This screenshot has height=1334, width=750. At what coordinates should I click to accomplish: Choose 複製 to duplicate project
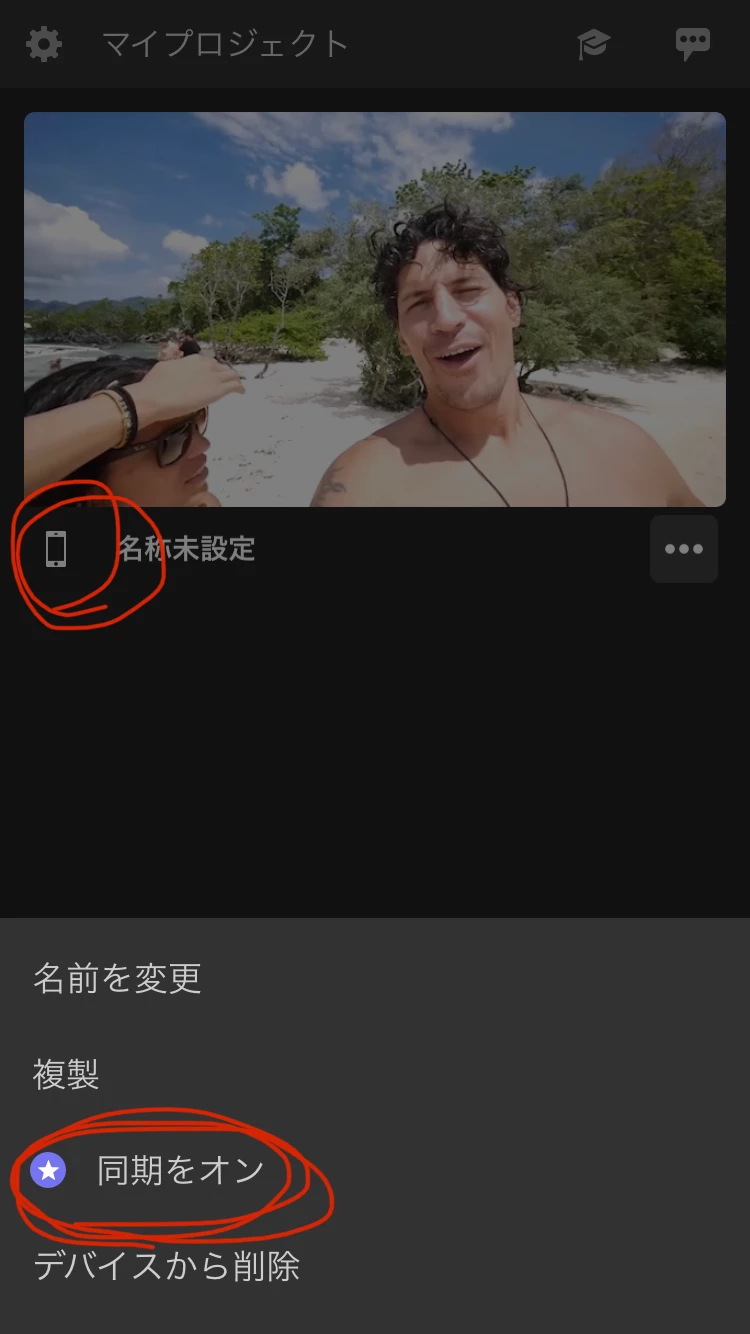(x=66, y=1075)
